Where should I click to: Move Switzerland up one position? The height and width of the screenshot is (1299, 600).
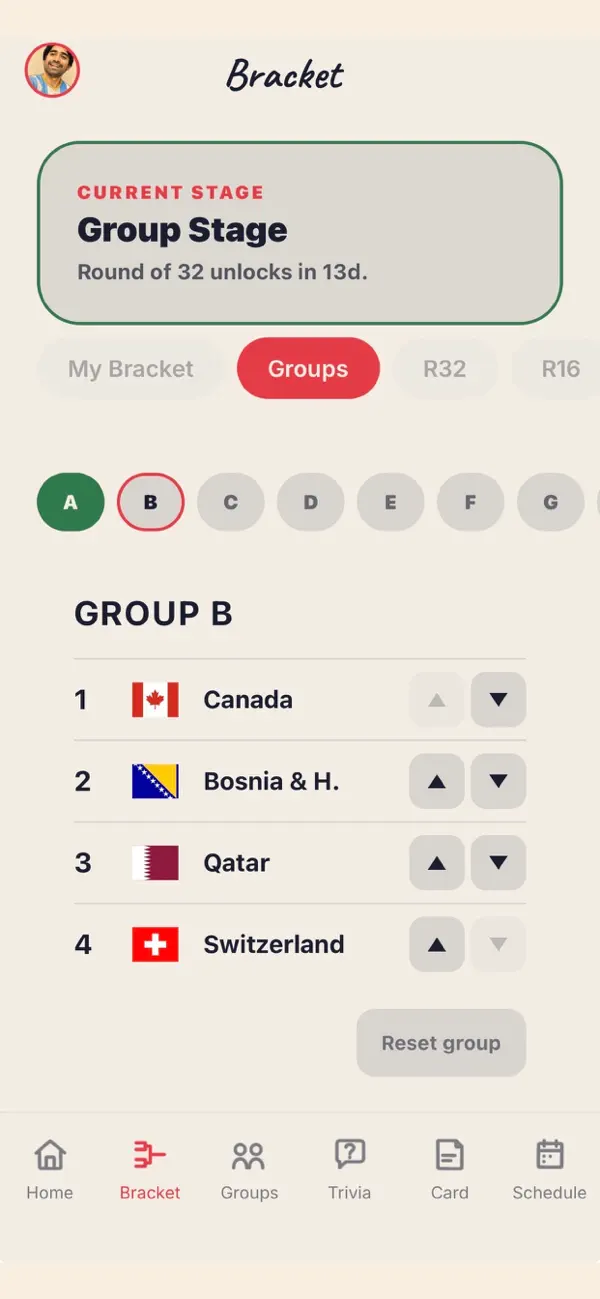[x=437, y=944]
